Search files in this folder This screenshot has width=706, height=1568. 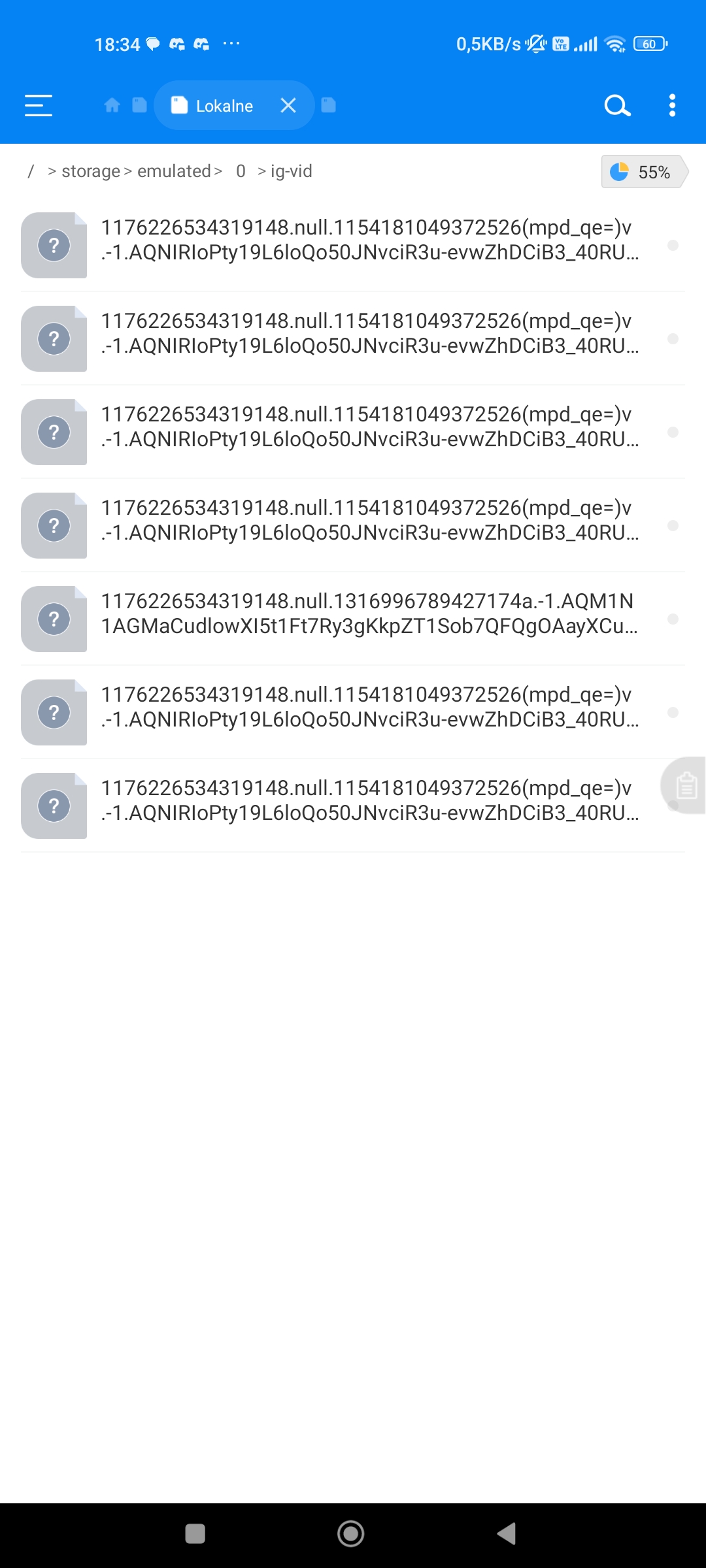(617, 105)
